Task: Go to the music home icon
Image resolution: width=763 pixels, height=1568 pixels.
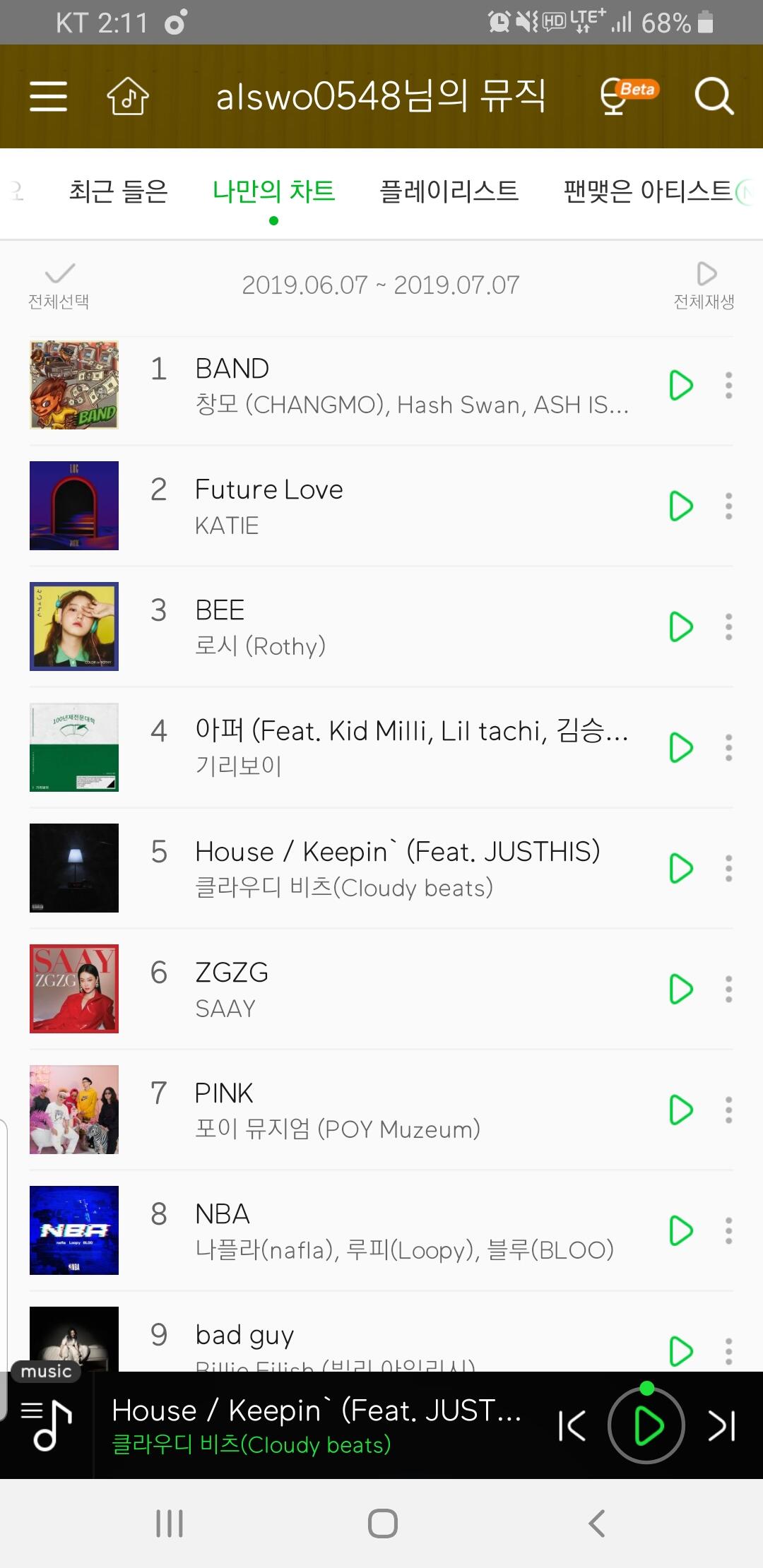Action: [128, 97]
